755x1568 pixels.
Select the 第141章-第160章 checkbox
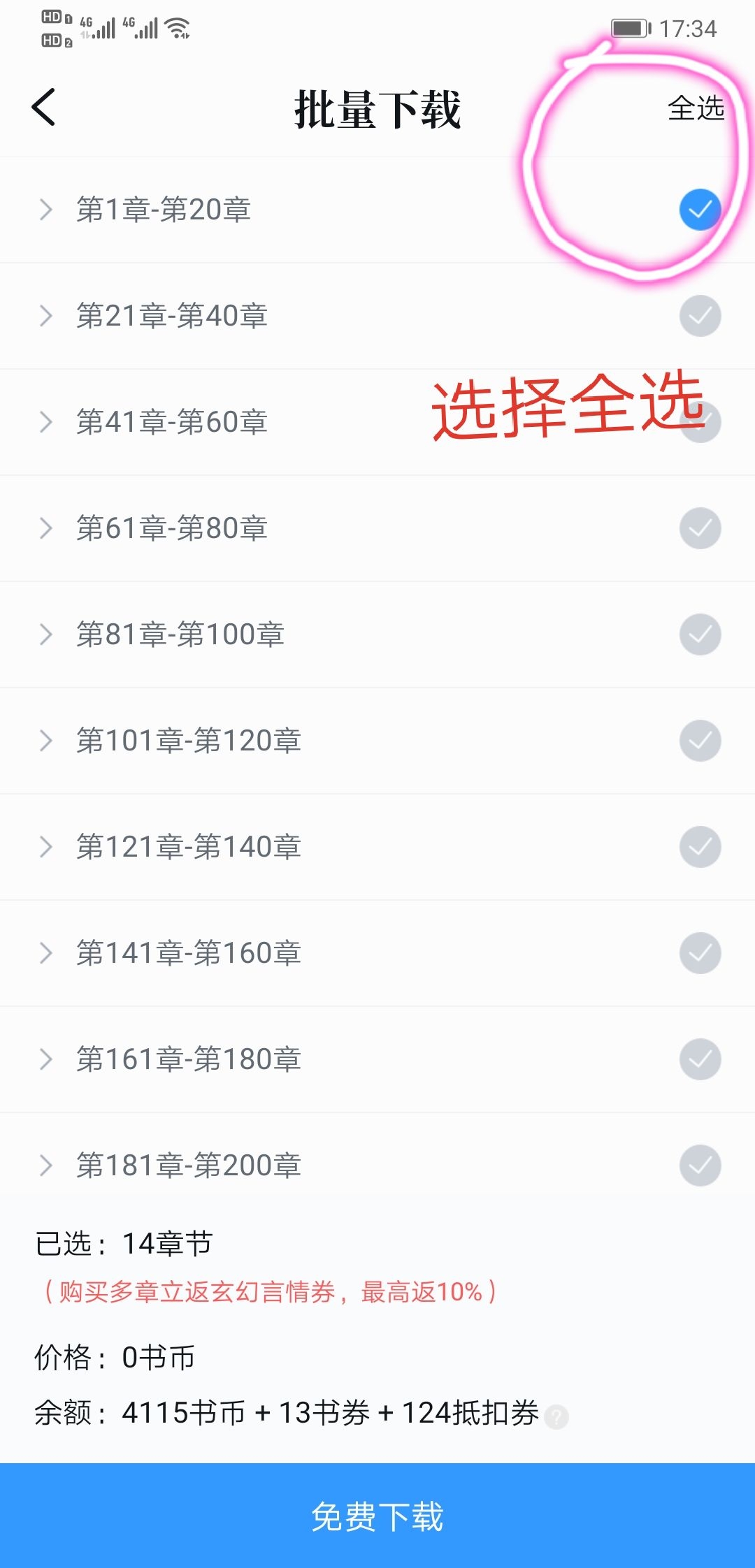[x=700, y=953]
